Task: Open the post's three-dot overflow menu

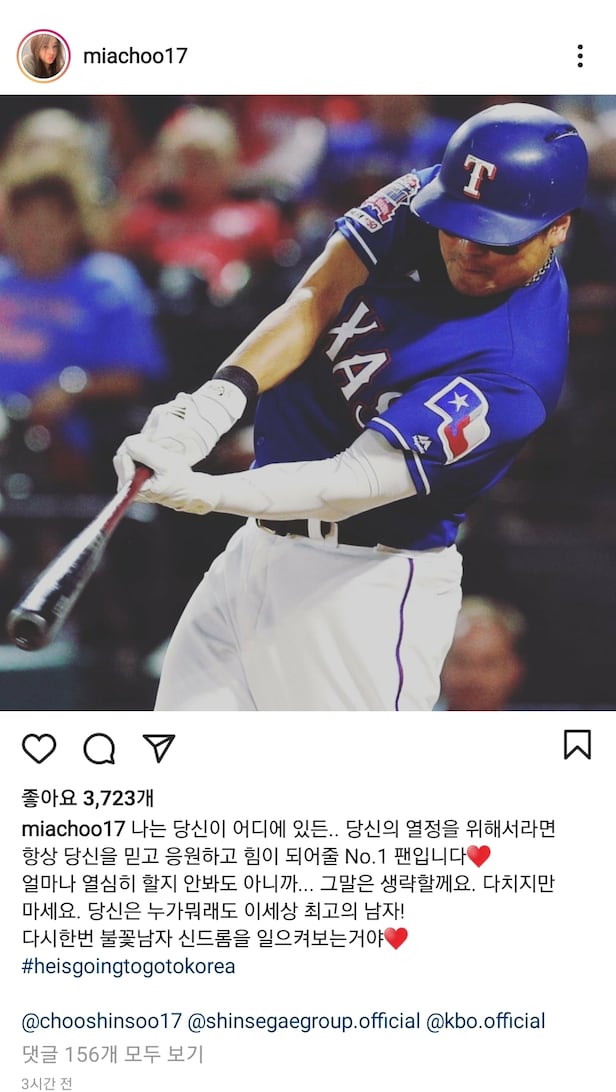Action: pos(579,56)
